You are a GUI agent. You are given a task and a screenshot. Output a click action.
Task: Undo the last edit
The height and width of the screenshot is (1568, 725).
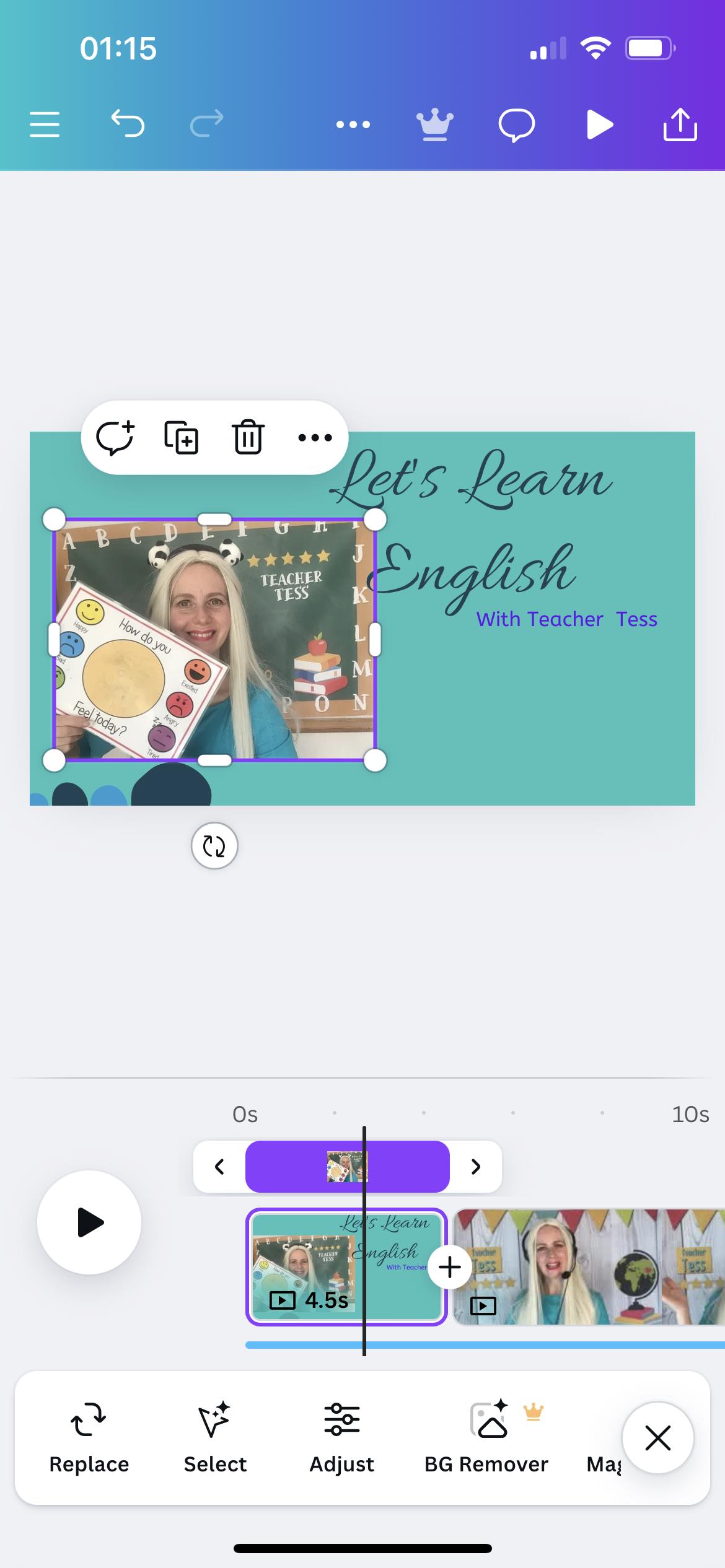coord(128,123)
